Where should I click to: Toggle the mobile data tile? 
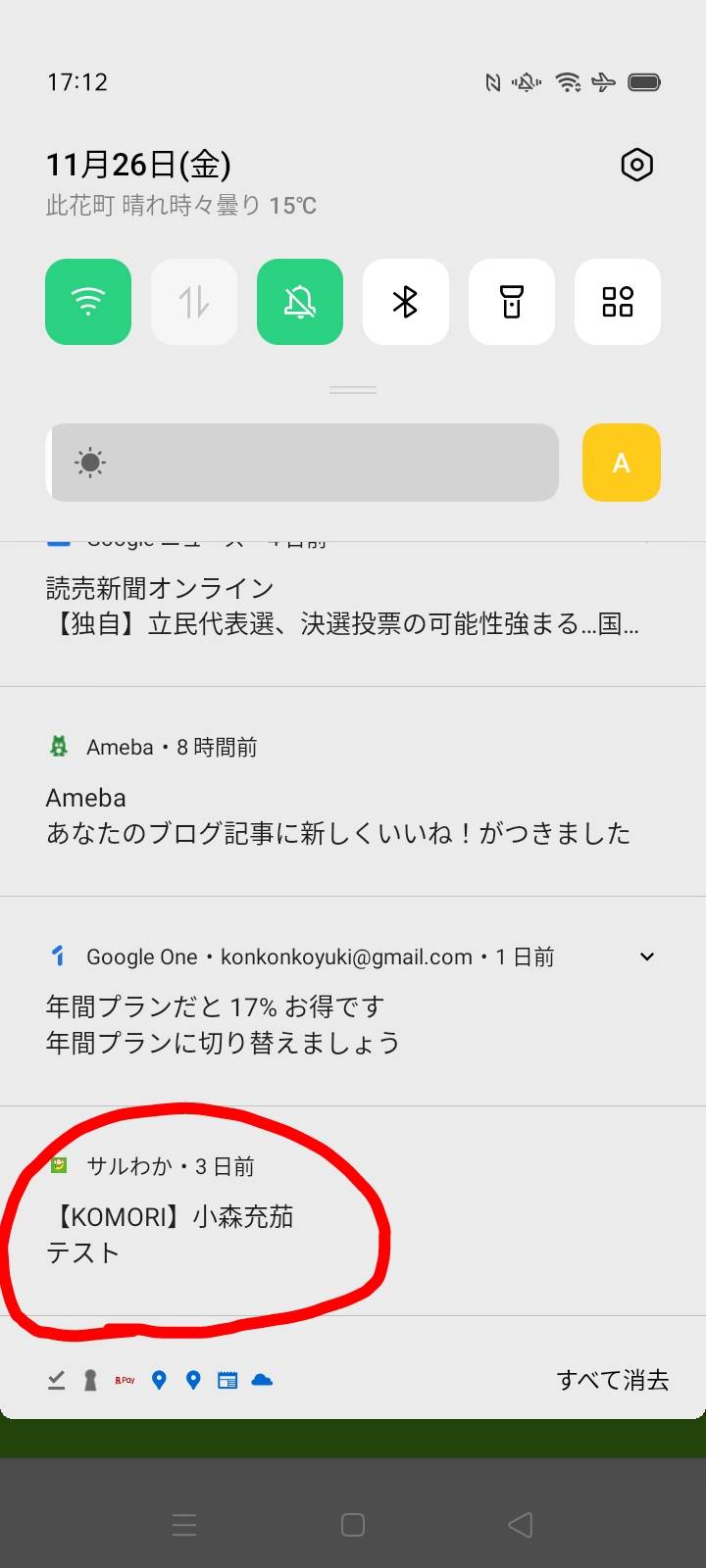pos(194,302)
